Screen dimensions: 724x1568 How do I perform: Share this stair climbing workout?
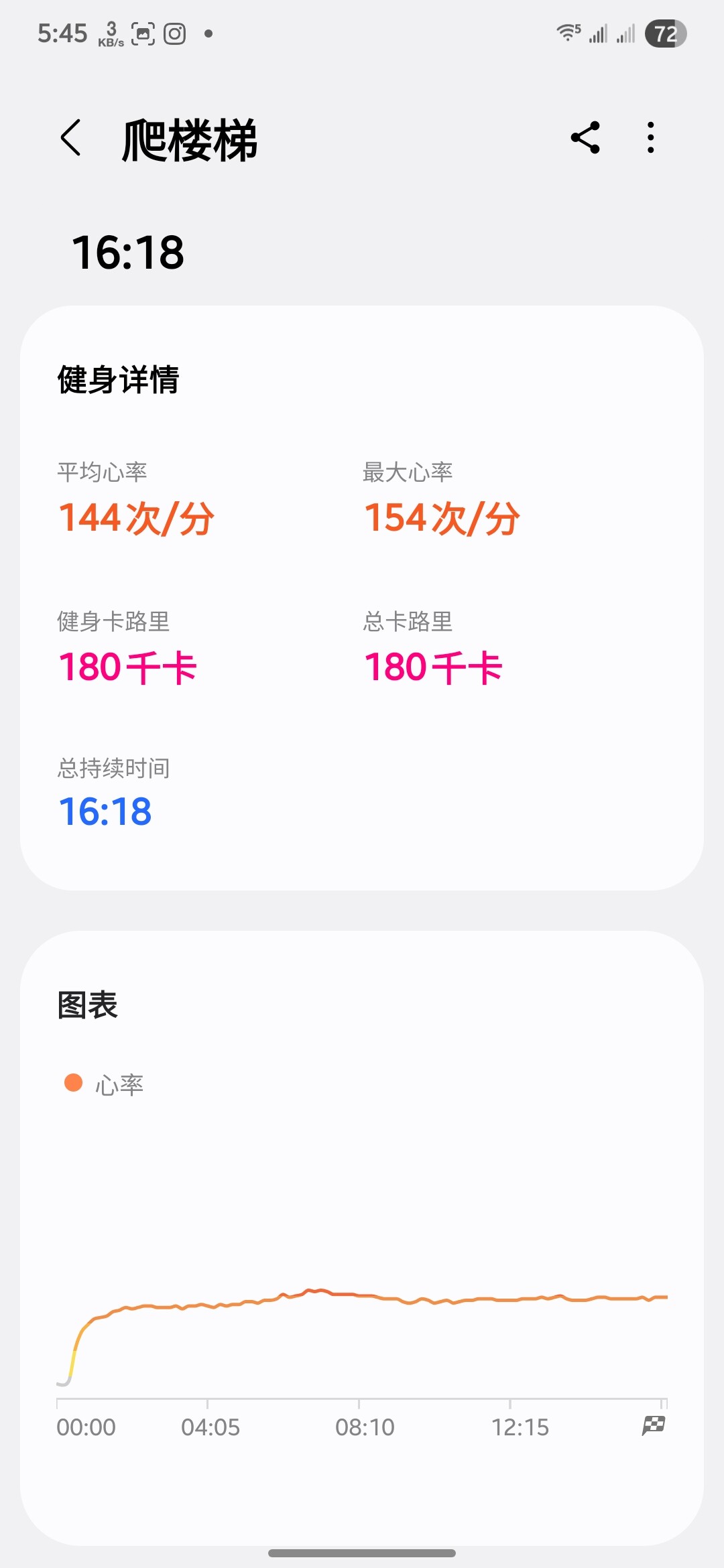click(x=585, y=138)
